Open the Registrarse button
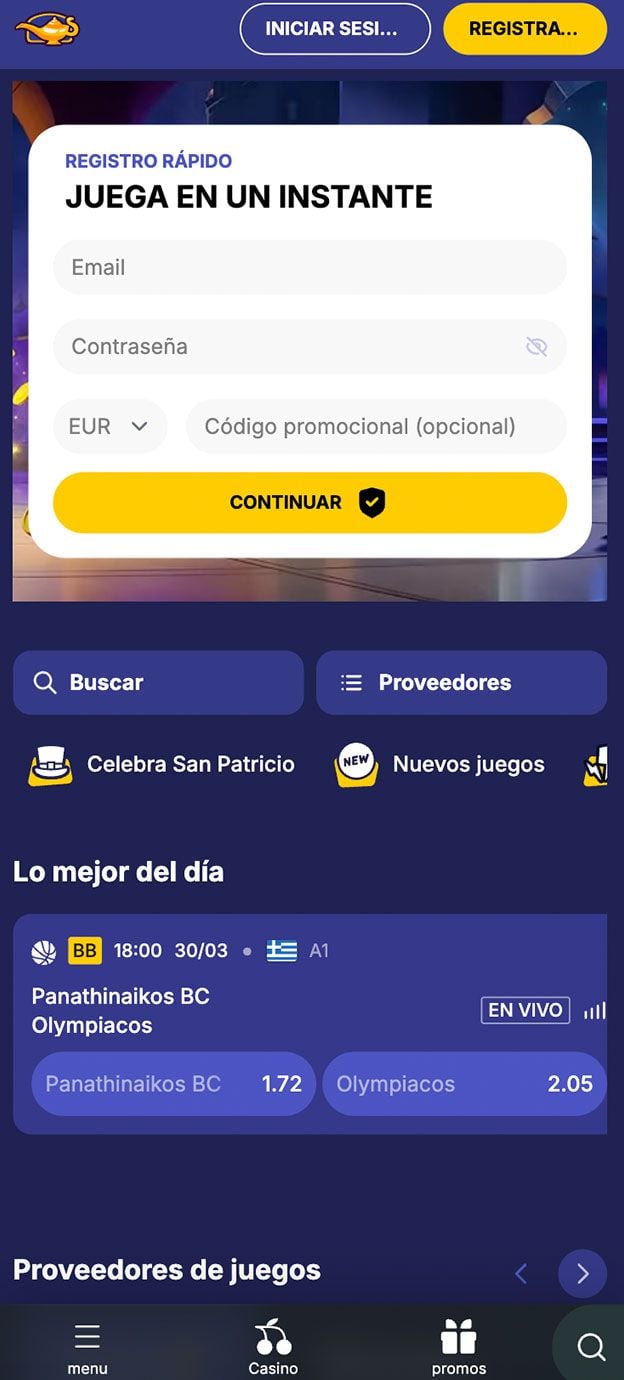This screenshot has height=1380, width=624. [524, 29]
